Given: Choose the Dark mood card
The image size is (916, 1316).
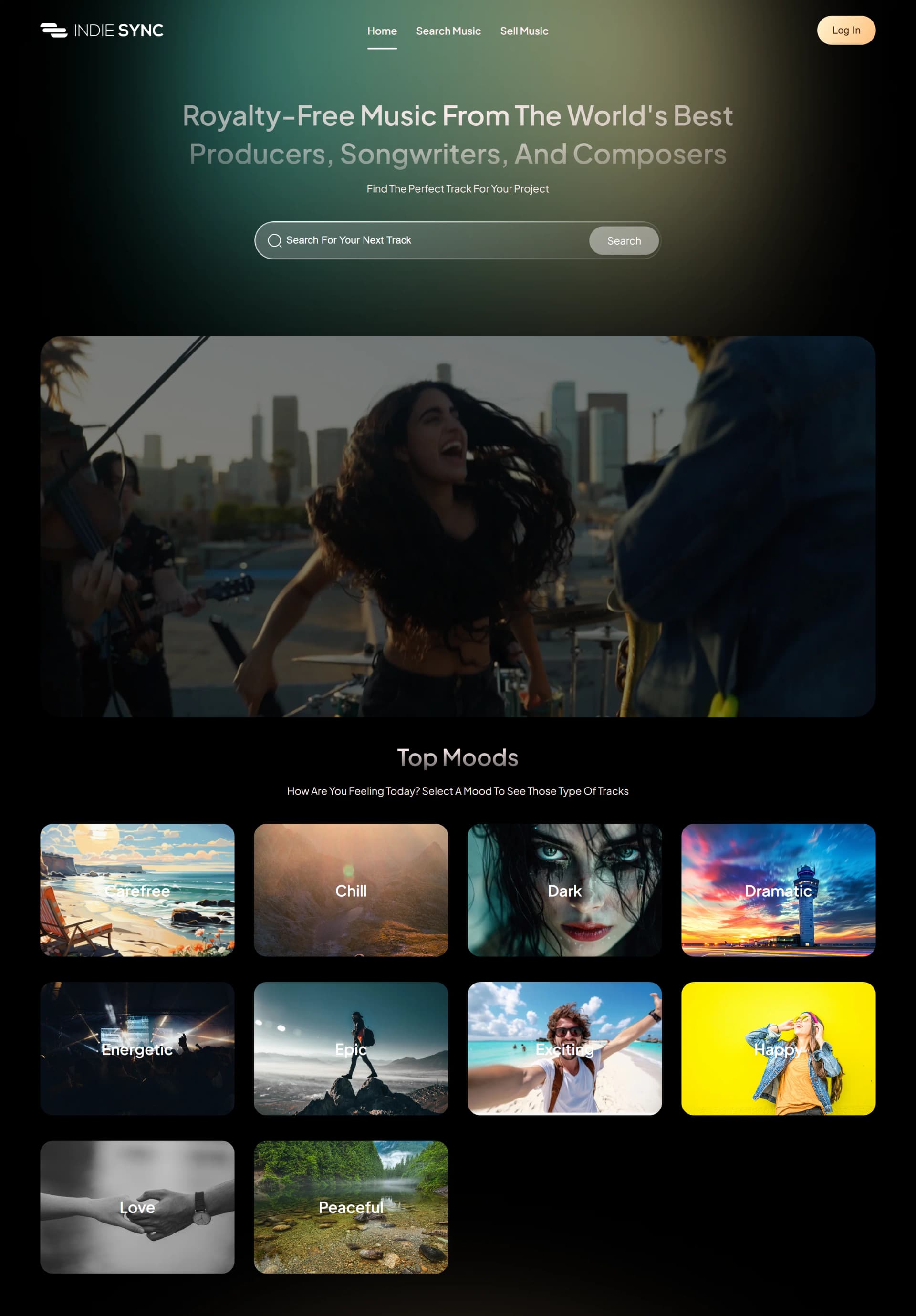Looking at the screenshot, I should pos(564,890).
